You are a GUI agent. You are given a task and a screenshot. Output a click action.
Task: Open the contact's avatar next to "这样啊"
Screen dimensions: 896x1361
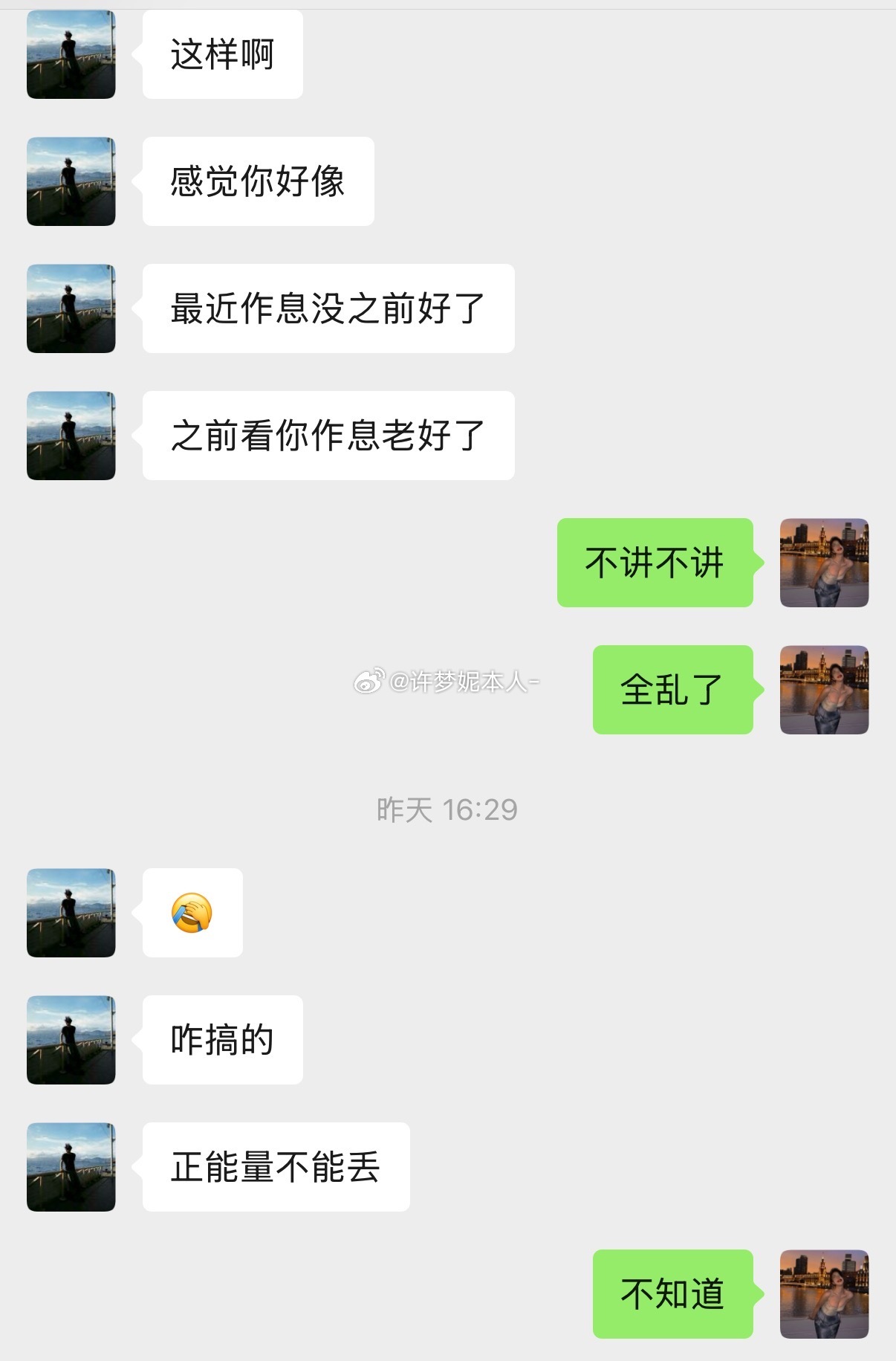click(x=71, y=54)
